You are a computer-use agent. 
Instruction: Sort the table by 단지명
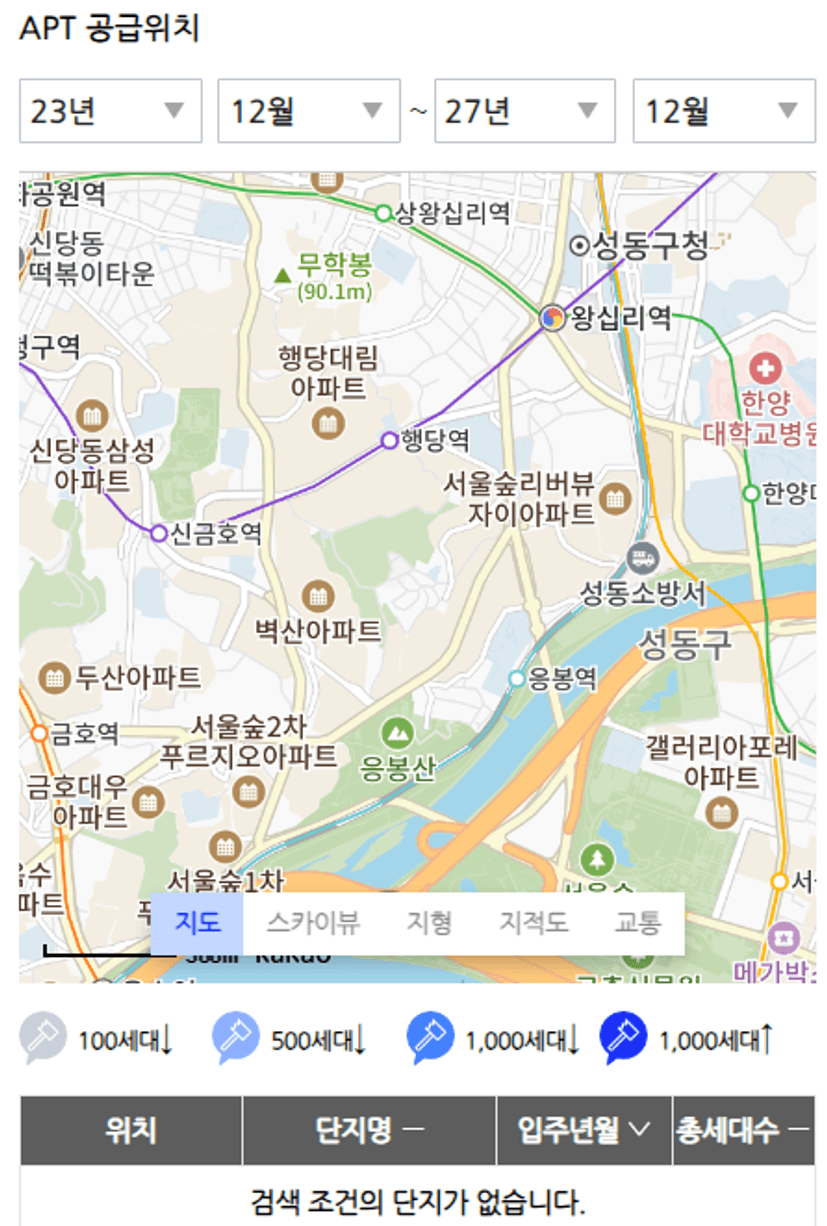(369, 1131)
